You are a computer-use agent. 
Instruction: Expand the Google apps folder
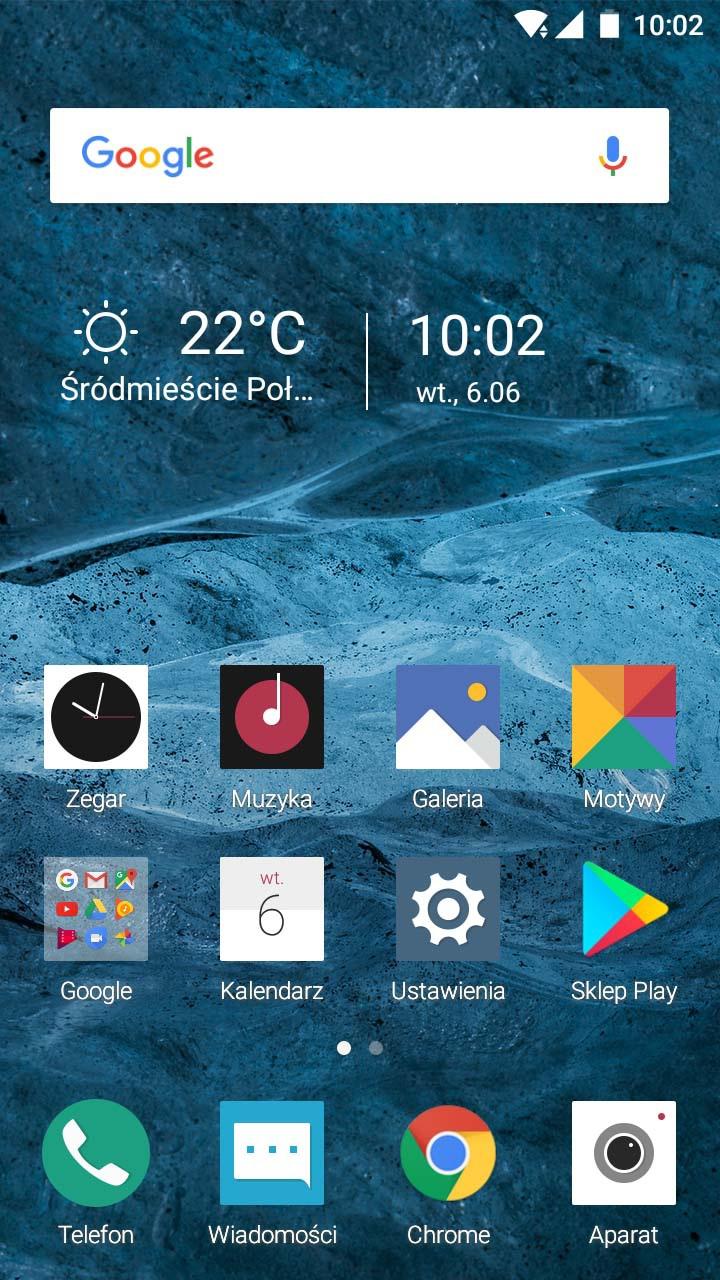pos(96,909)
